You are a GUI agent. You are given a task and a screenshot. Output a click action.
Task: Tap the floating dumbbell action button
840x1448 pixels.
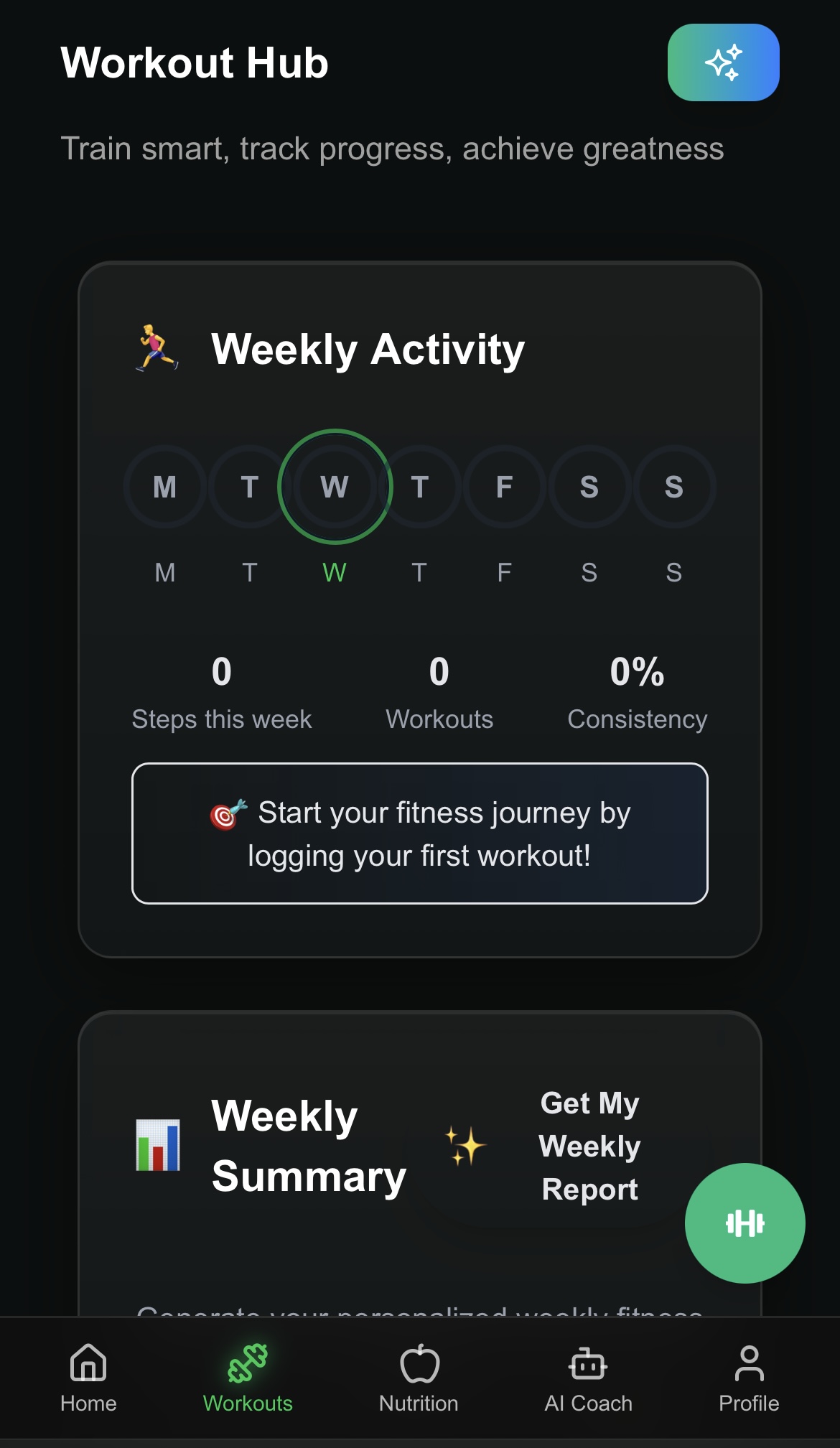[745, 1223]
